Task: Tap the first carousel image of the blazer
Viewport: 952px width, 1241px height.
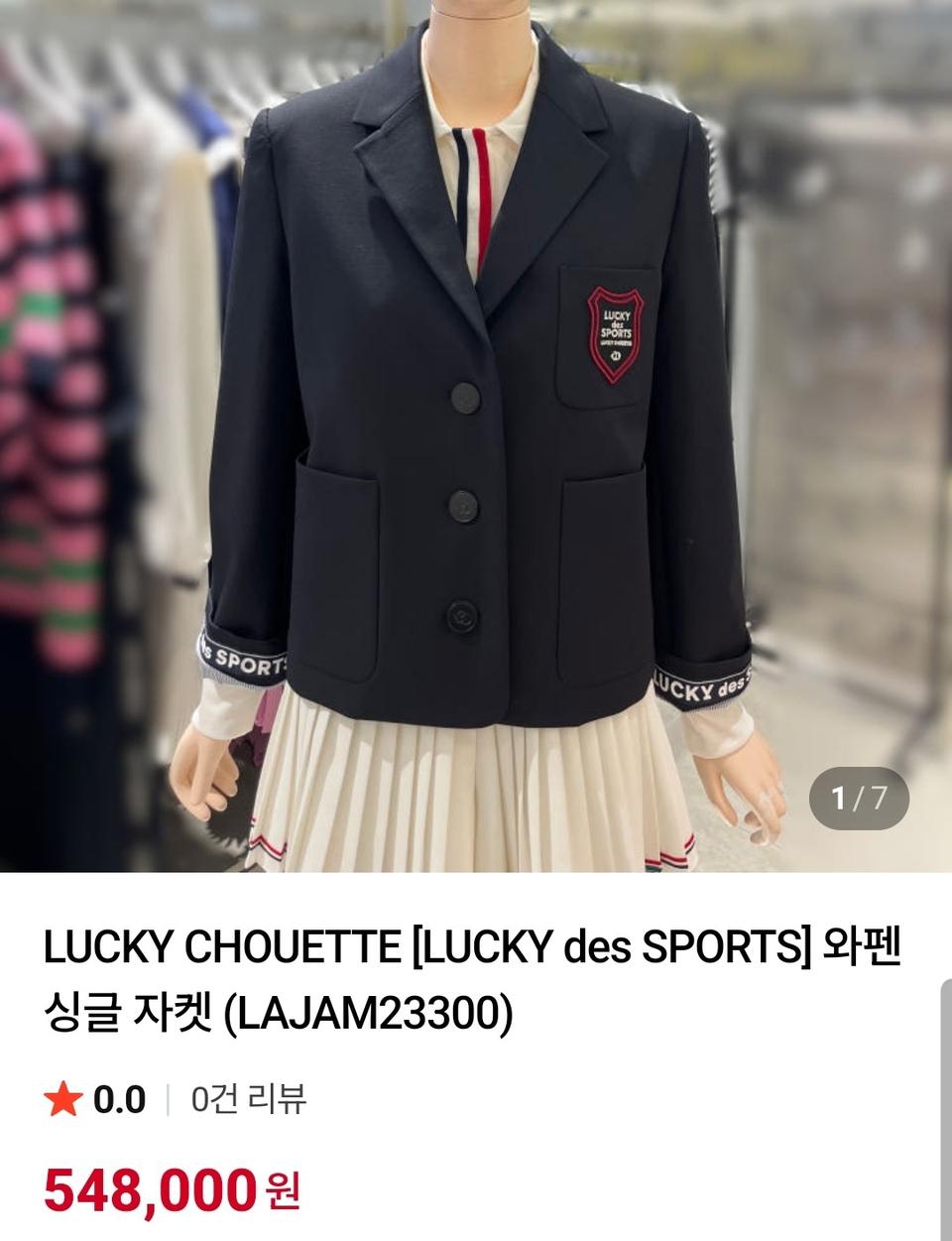Action: pyautogui.click(x=476, y=436)
